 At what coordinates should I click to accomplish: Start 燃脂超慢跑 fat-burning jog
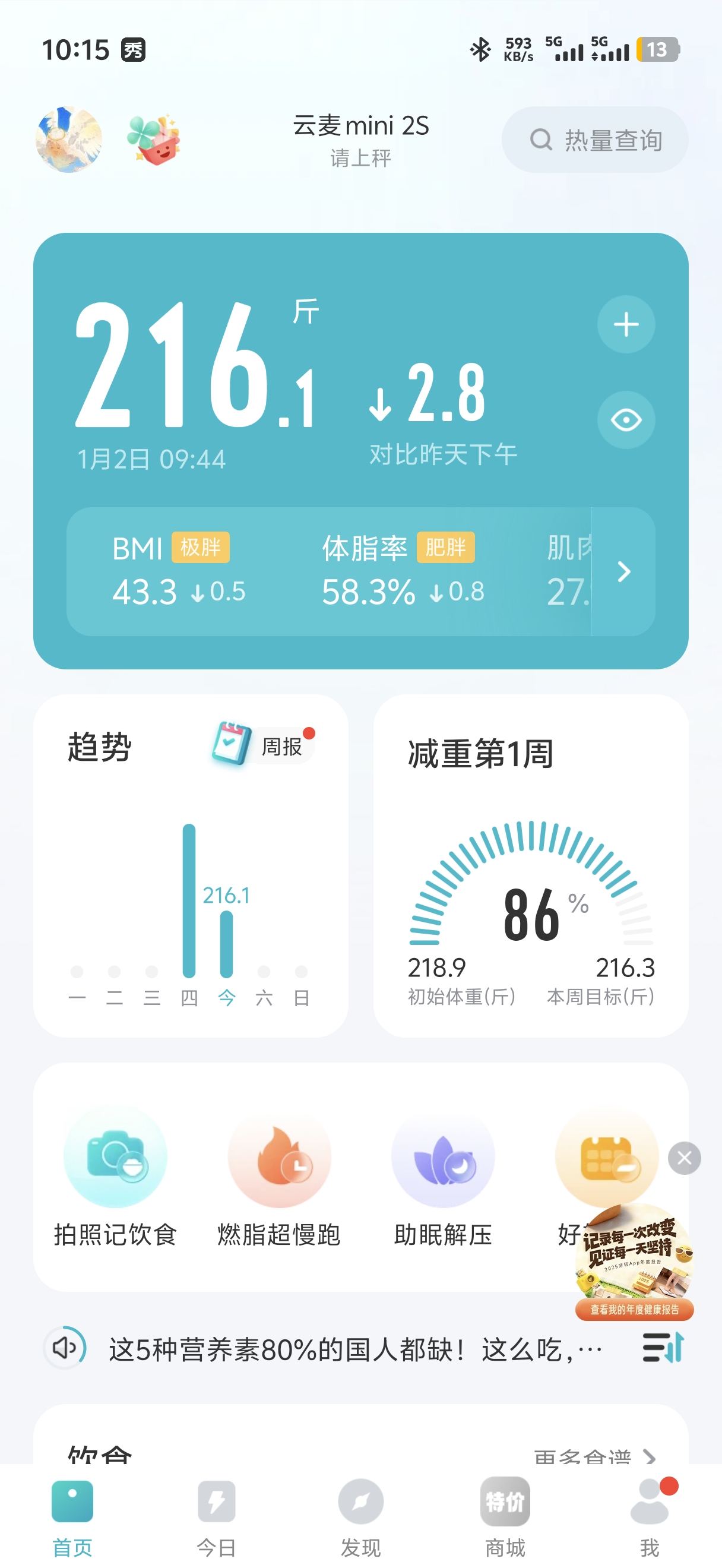279,1176
